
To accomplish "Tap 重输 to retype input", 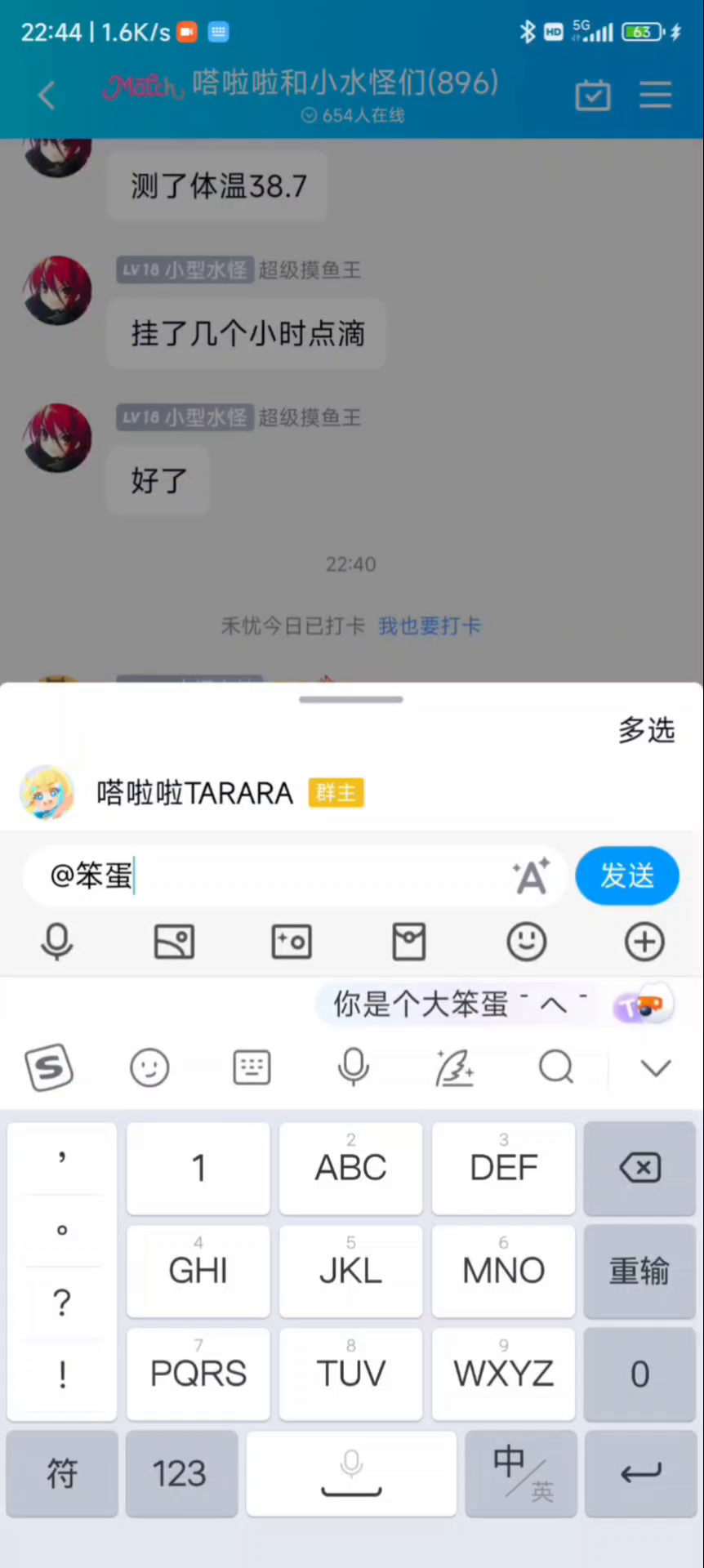I will [639, 1271].
